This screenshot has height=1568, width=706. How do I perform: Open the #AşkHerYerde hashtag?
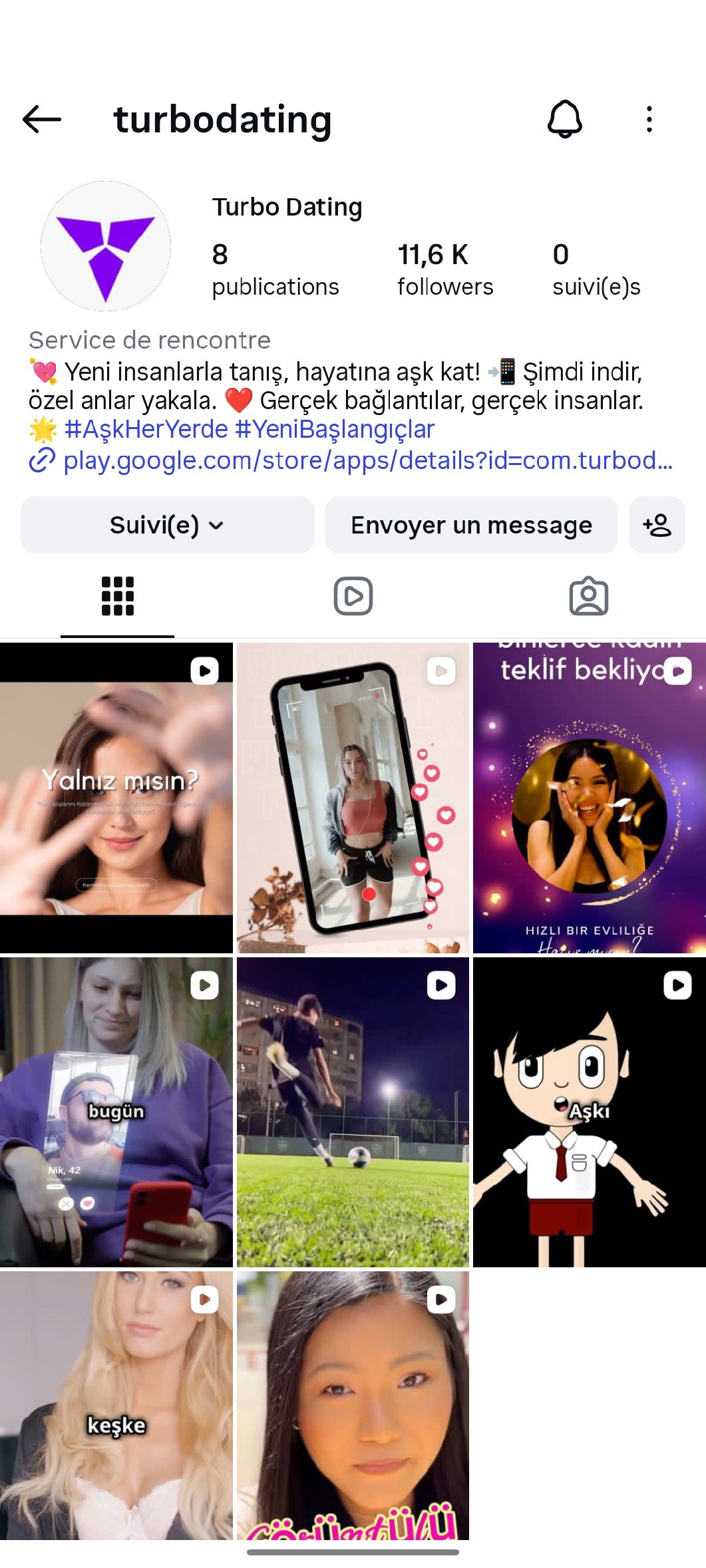coord(146,430)
